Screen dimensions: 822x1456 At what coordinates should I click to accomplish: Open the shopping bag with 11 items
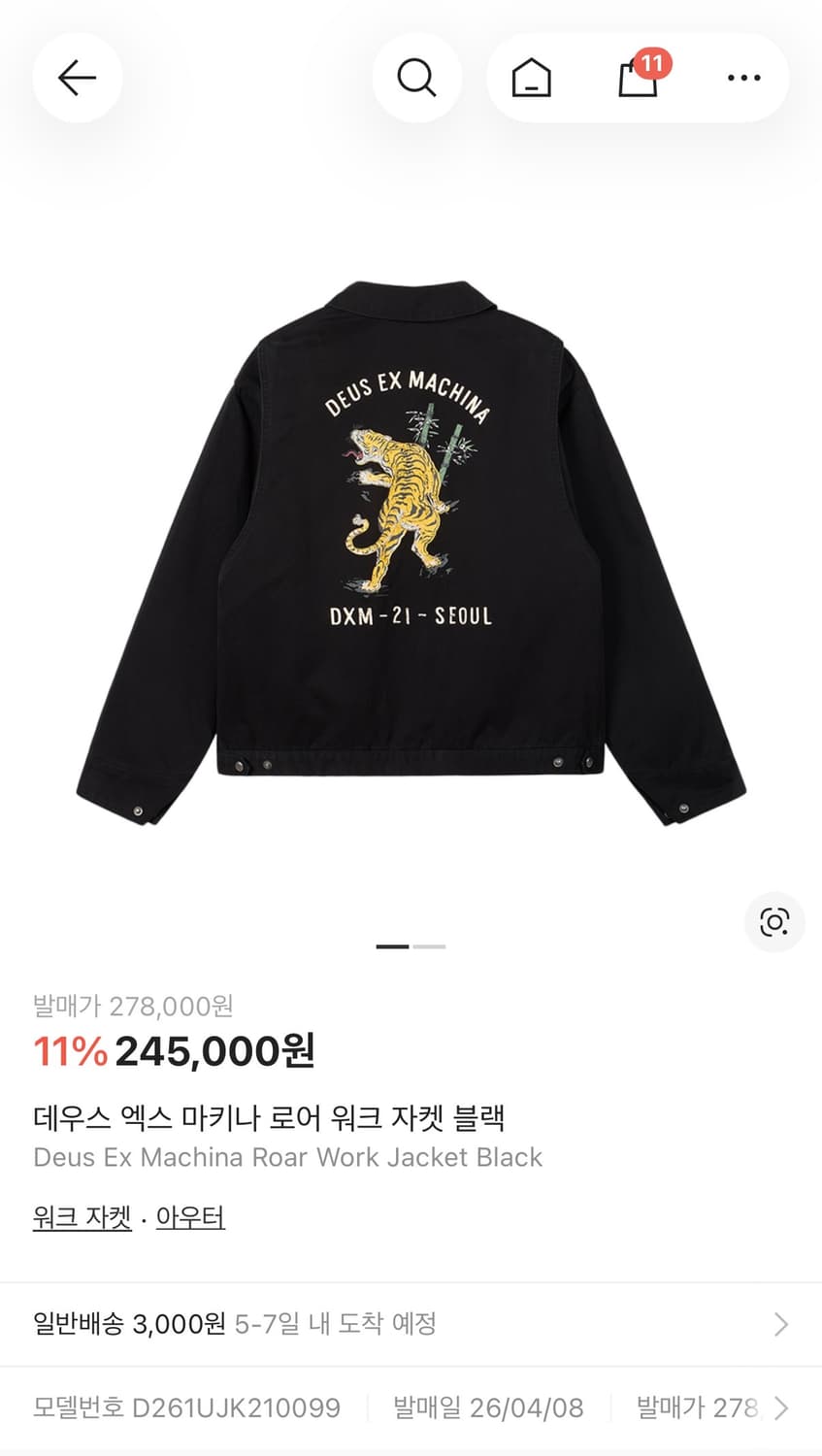tap(636, 83)
